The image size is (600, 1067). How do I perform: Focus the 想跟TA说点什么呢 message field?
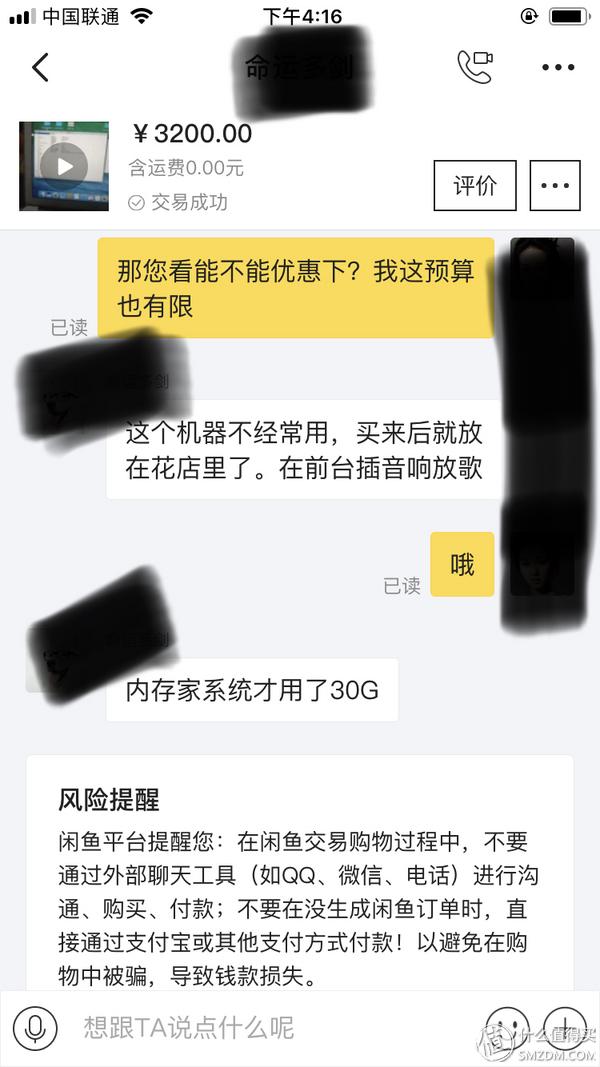point(270,1027)
